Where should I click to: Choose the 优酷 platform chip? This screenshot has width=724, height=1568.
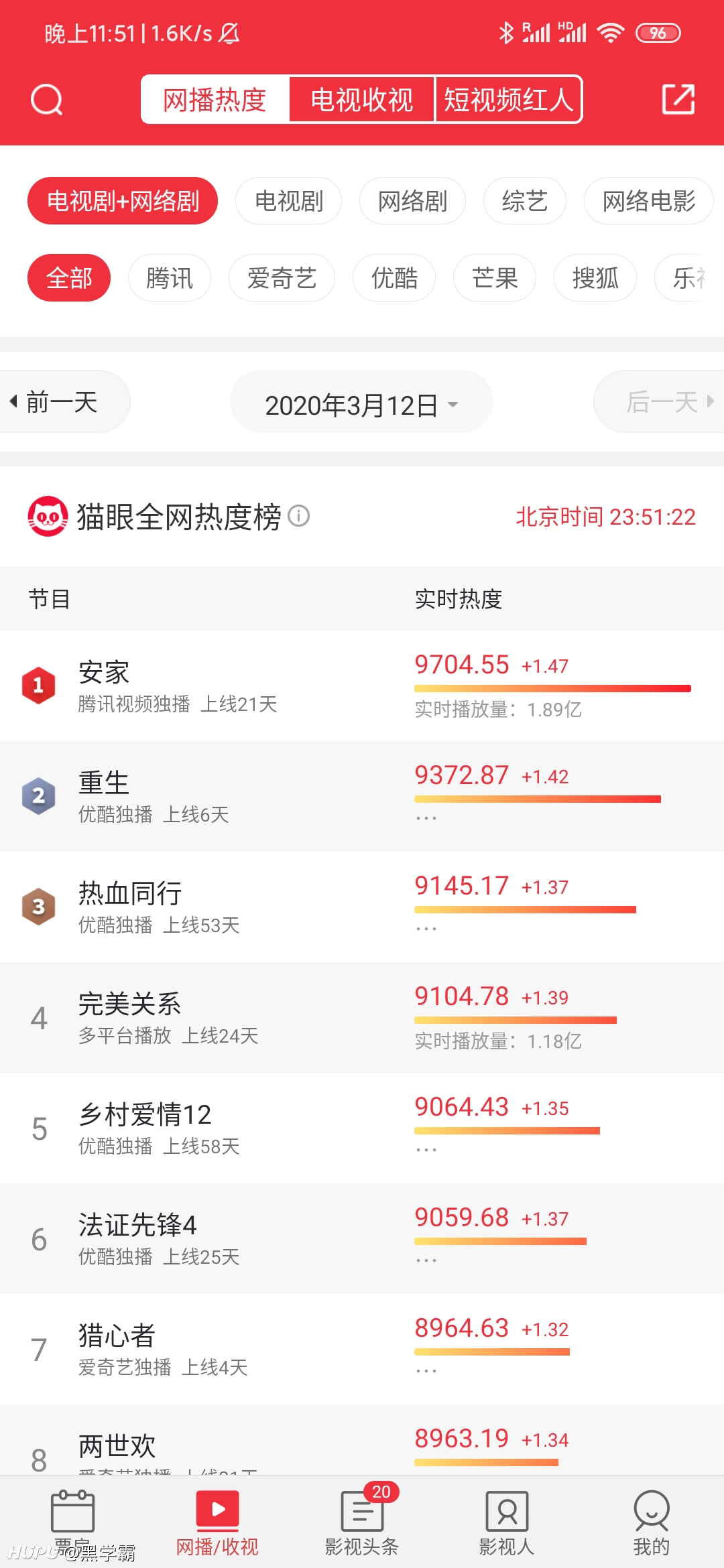click(394, 277)
